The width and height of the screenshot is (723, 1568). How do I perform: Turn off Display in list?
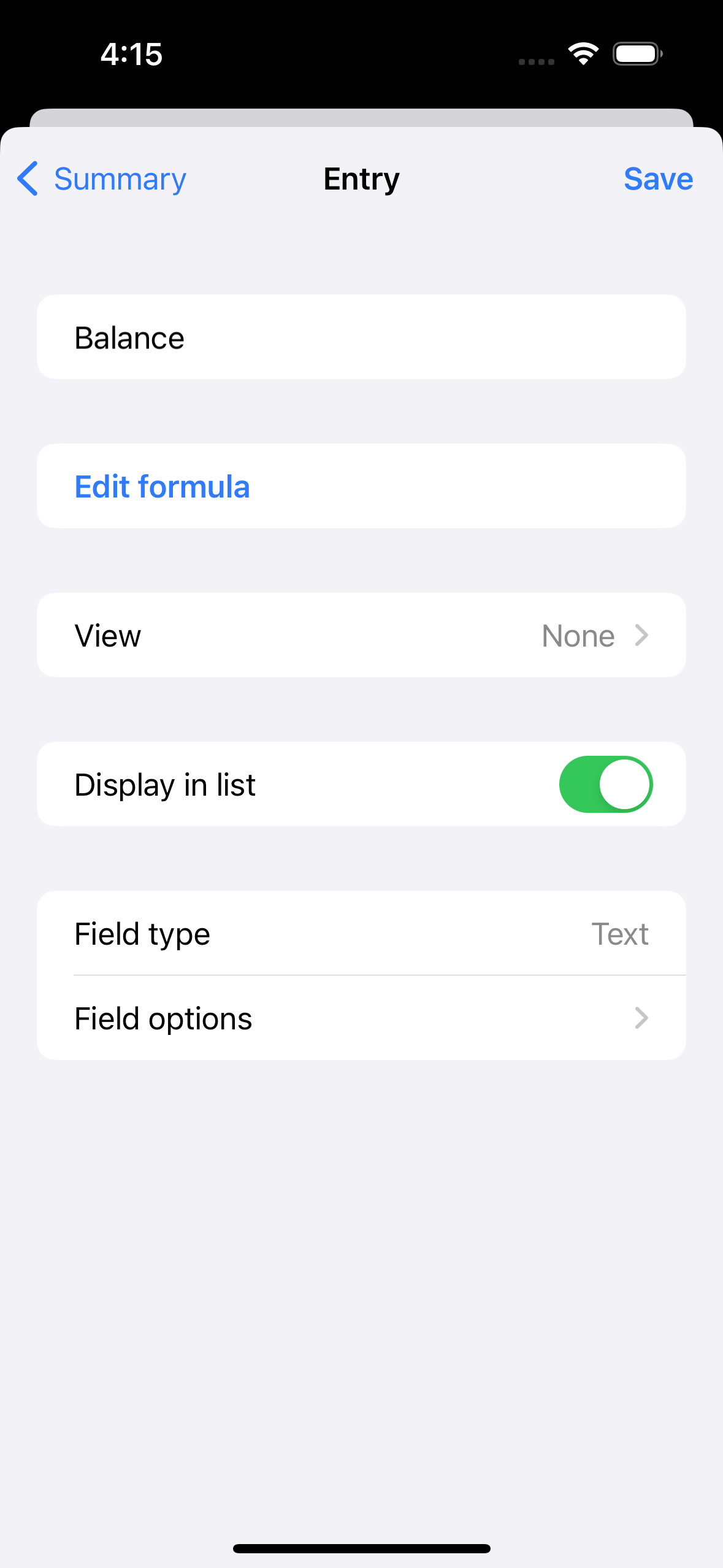(x=605, y=785)
